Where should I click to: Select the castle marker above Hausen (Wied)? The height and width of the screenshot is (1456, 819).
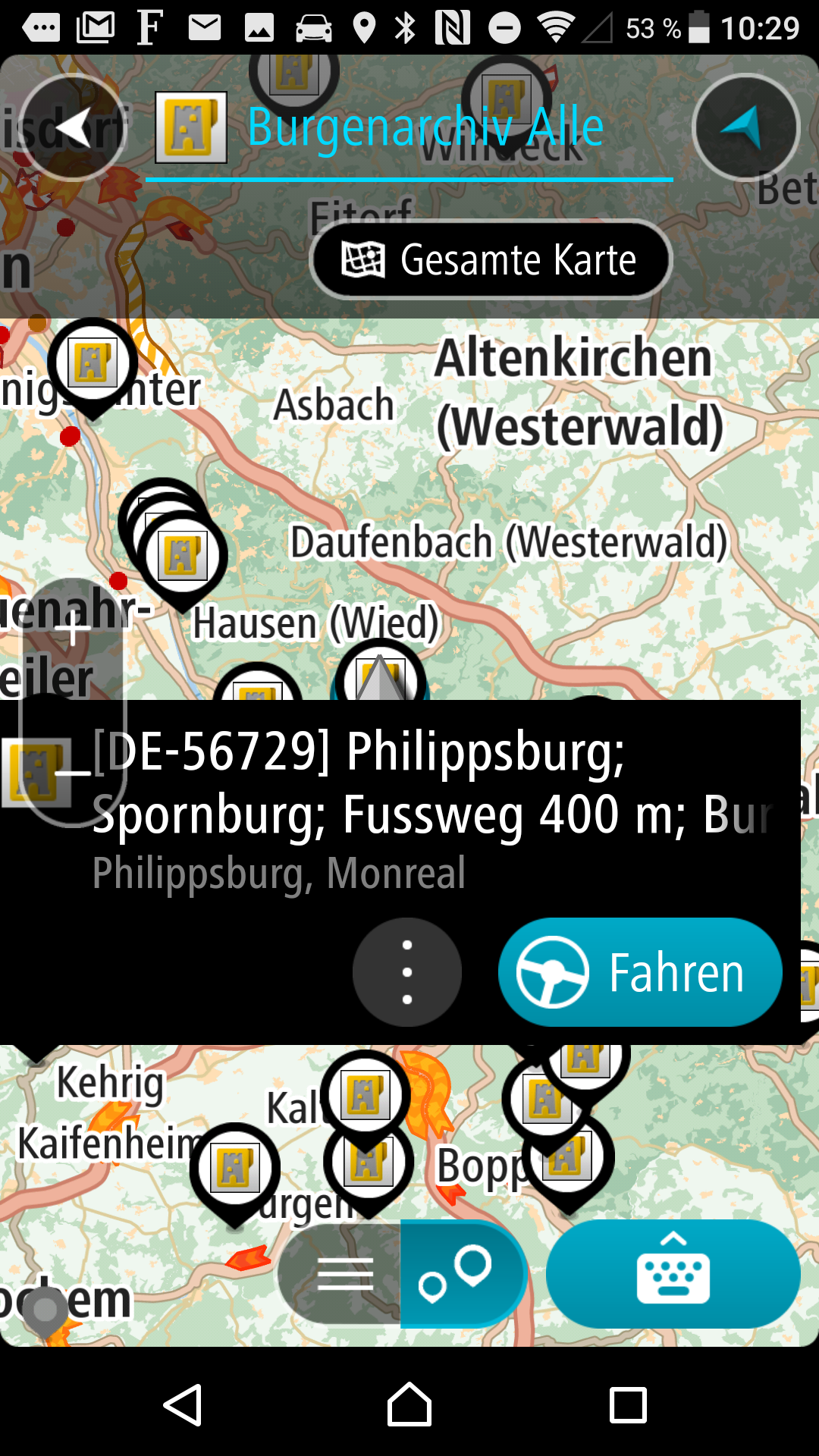coord(182,556)
